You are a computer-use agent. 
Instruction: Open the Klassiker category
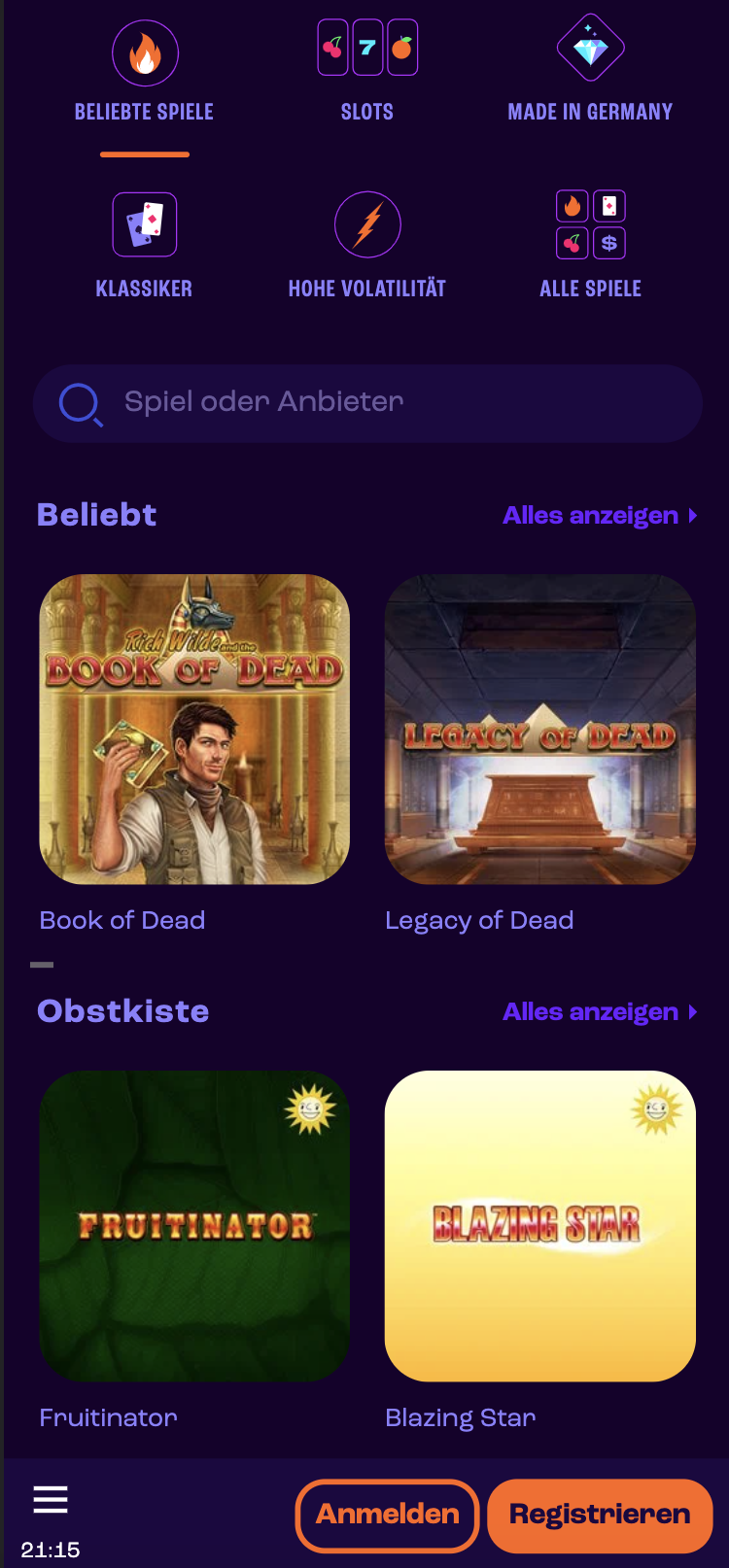coord(145,248)
